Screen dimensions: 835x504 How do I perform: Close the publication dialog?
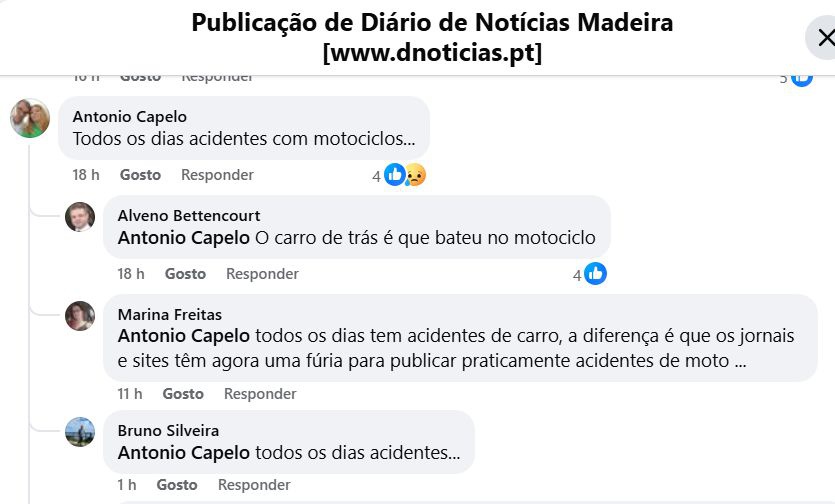coord(823,39)
